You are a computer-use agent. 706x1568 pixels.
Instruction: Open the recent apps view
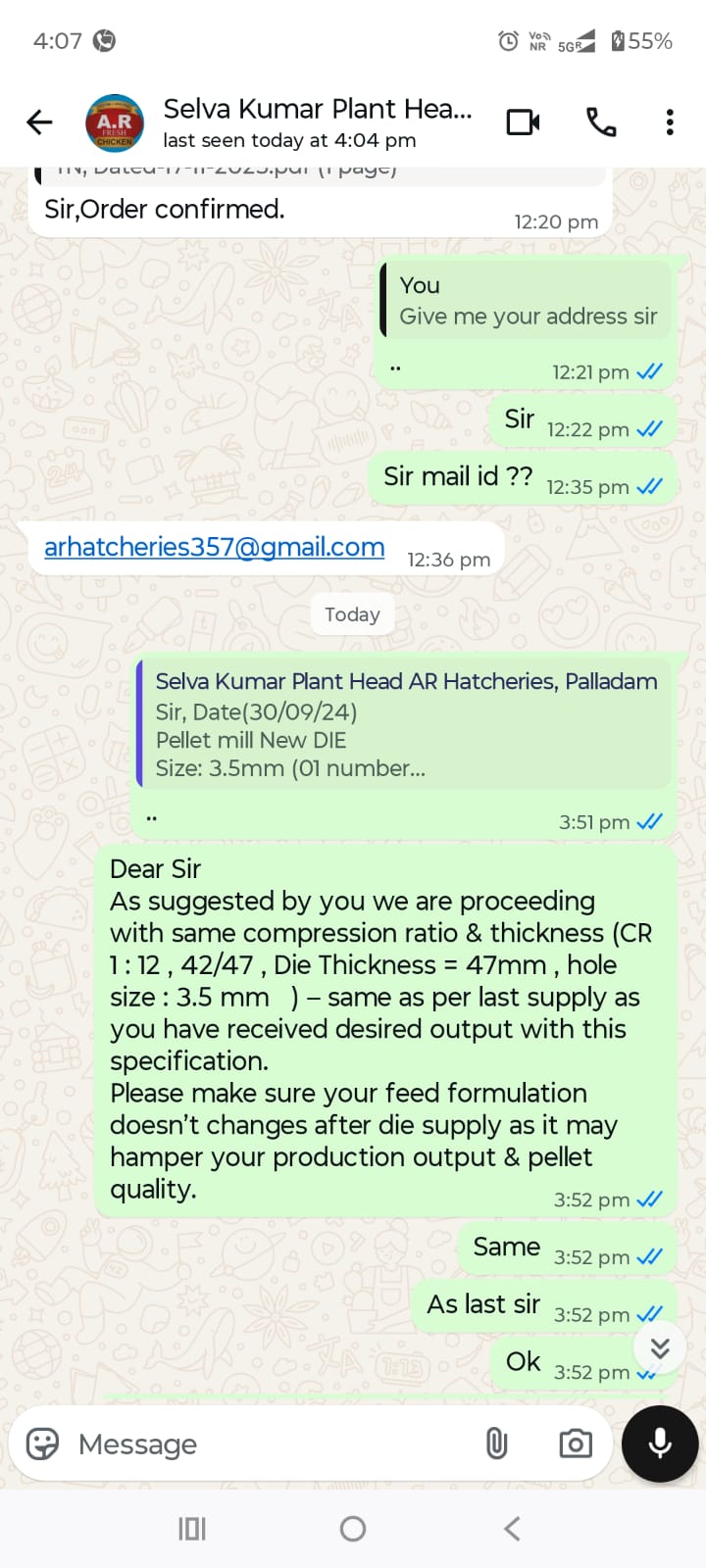click(x=192, y=1529)
